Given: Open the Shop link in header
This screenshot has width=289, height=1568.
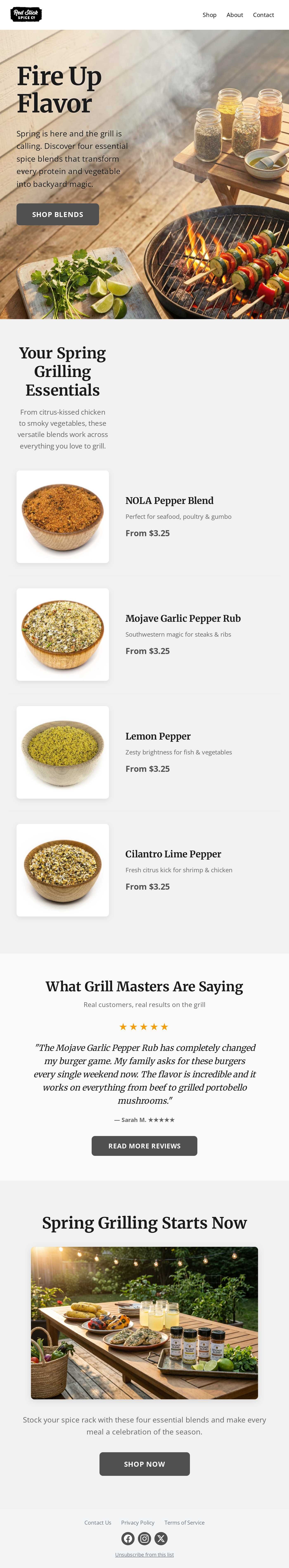Looking at the screenshot, I should coord(209,15).
